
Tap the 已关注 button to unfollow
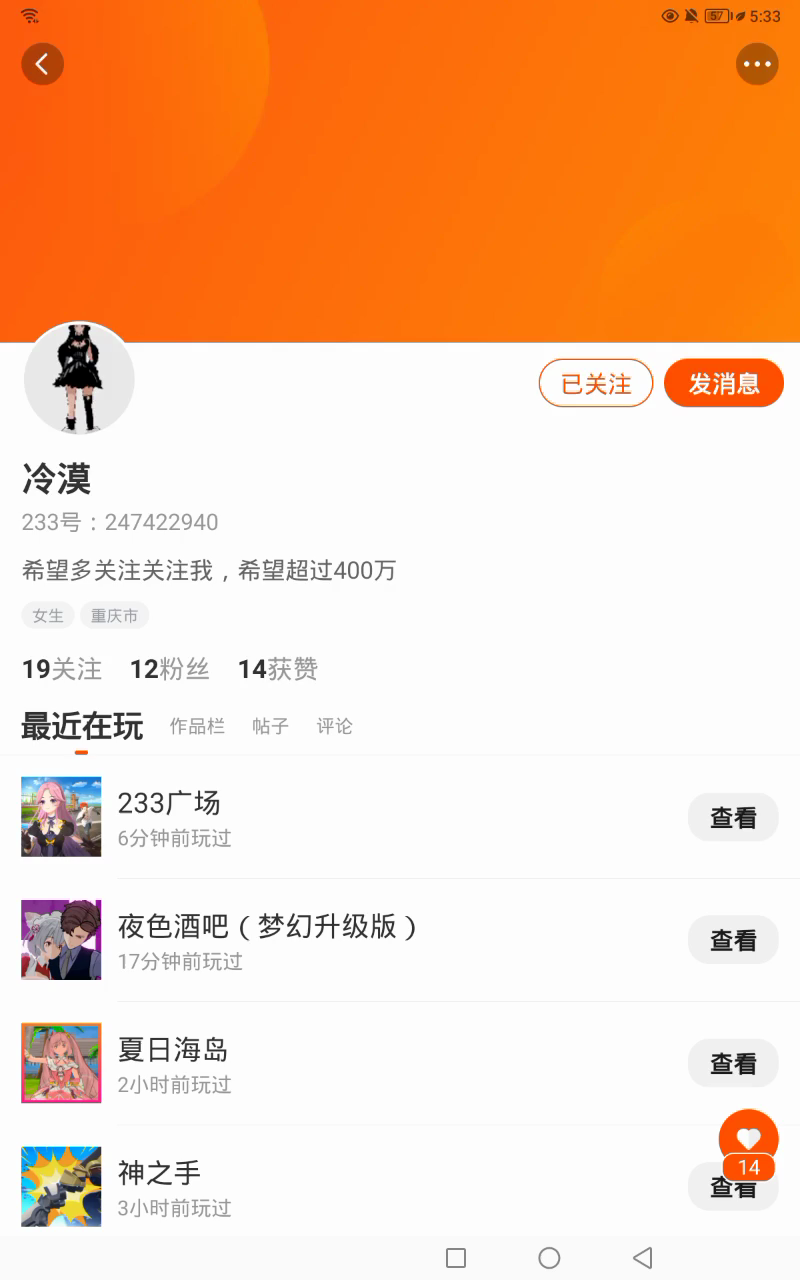596,383
